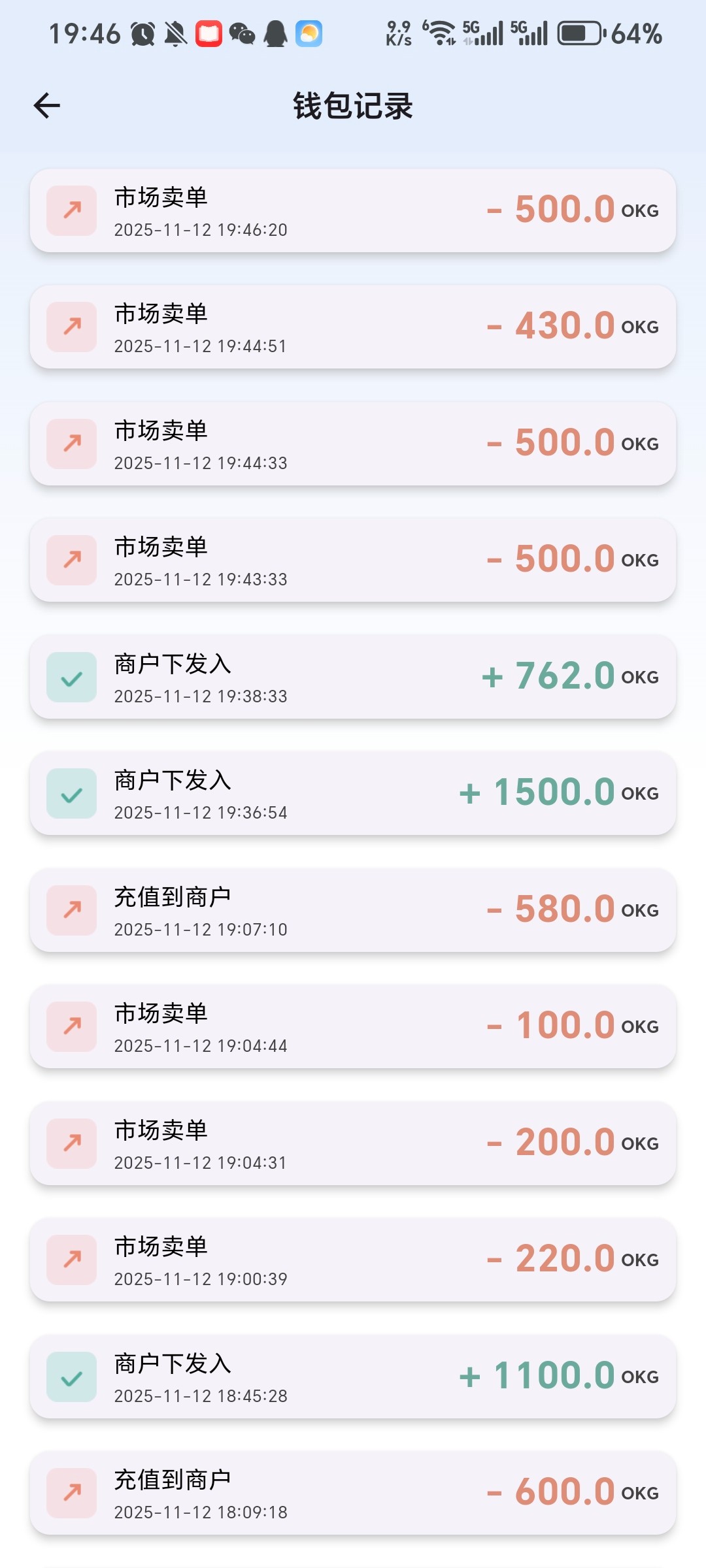Open the -500.0 market sale from 19:44:33
The height and width of the screenshot is (1568, 706).
(x=353, y=443)
